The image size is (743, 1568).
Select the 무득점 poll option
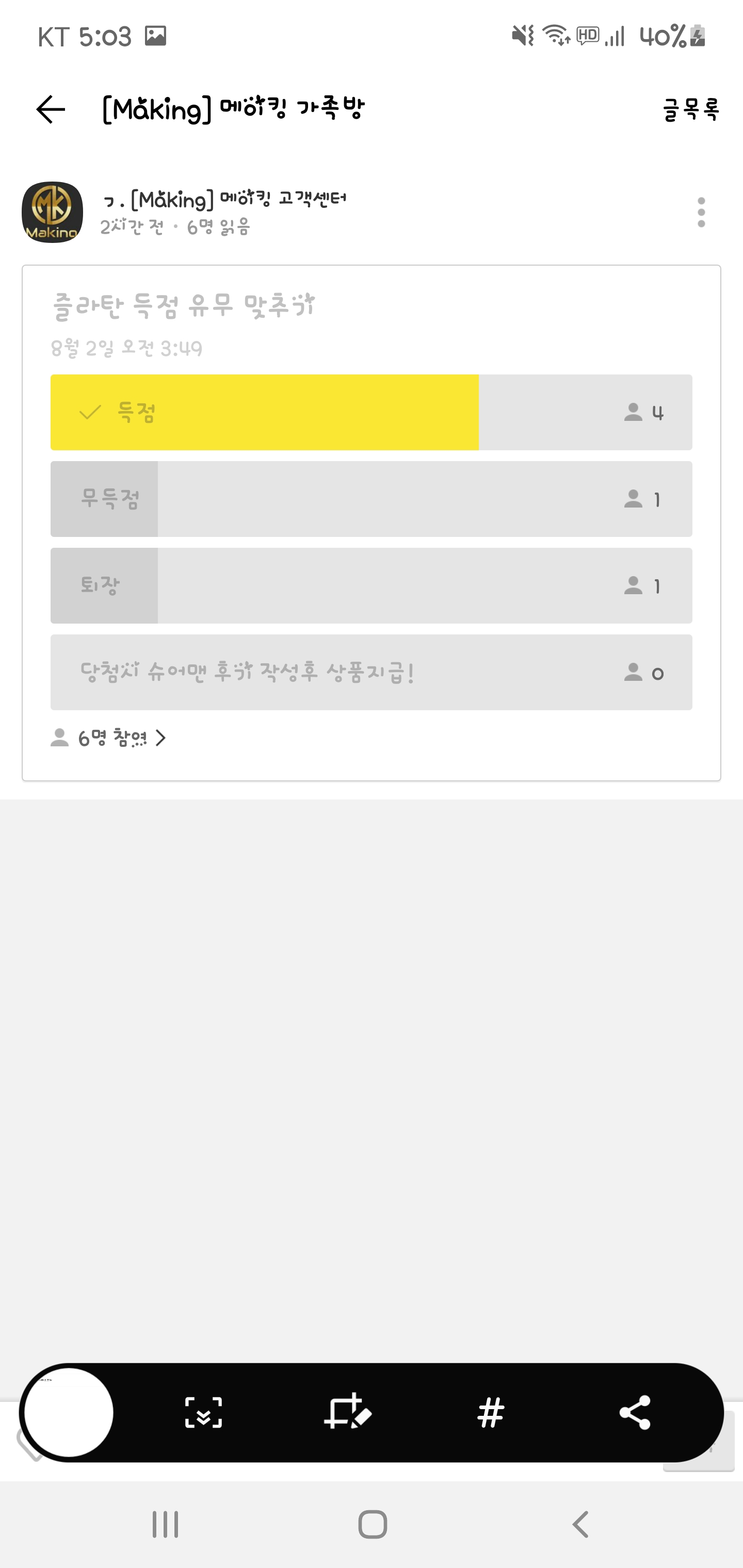tap(371, 499)
